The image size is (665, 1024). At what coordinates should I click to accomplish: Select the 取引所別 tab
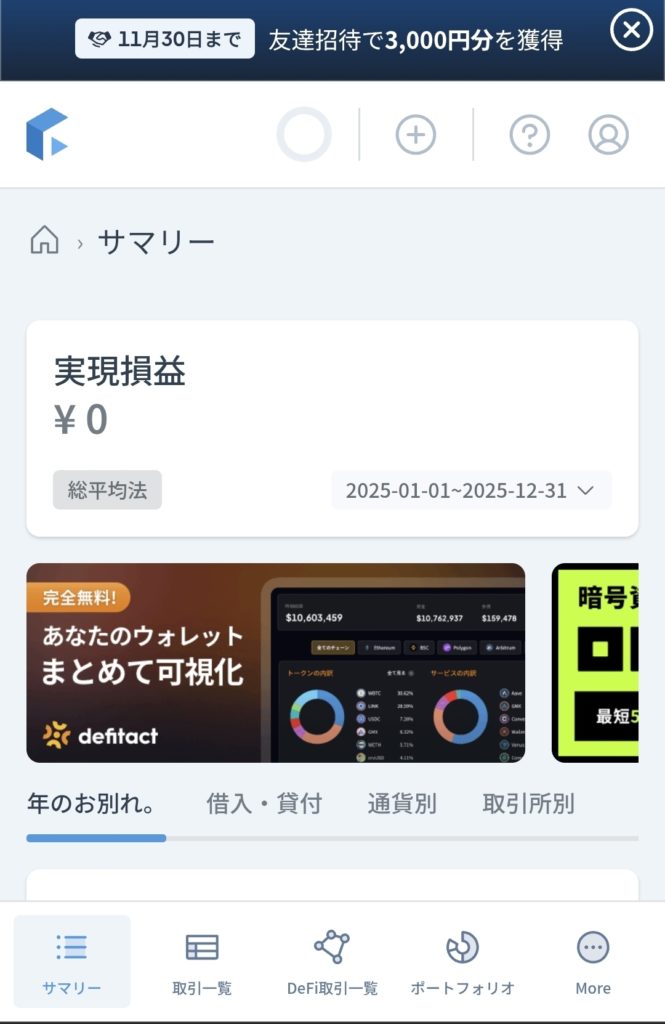[x=528, y=803]
